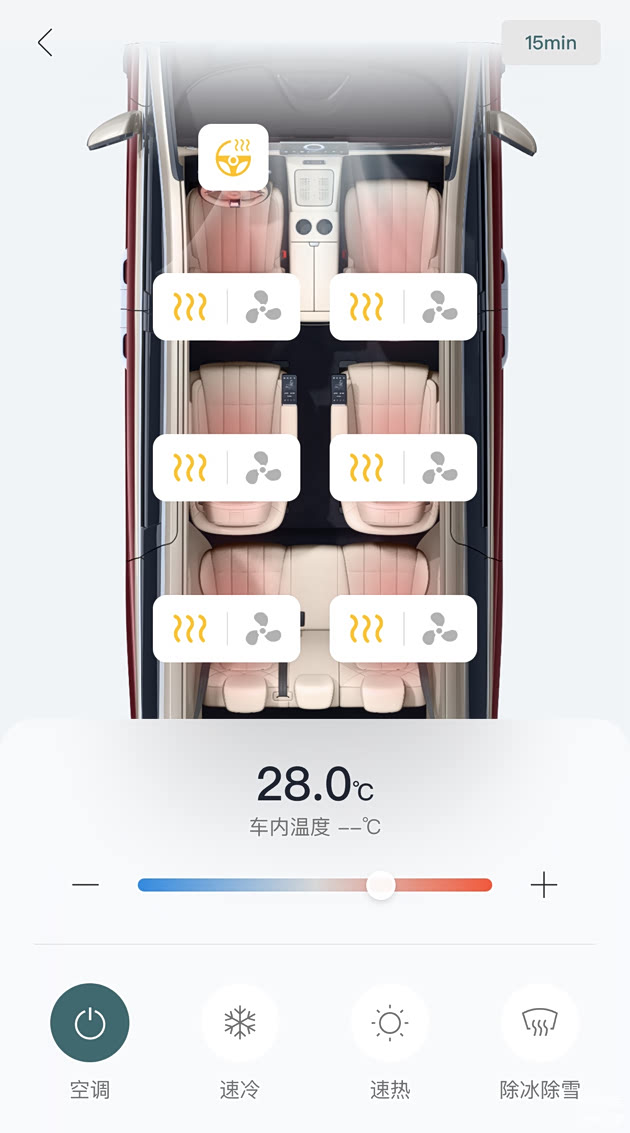Go back using the top arrow
The width and height of the screenshot is (630, 1133).
point(45,43)
